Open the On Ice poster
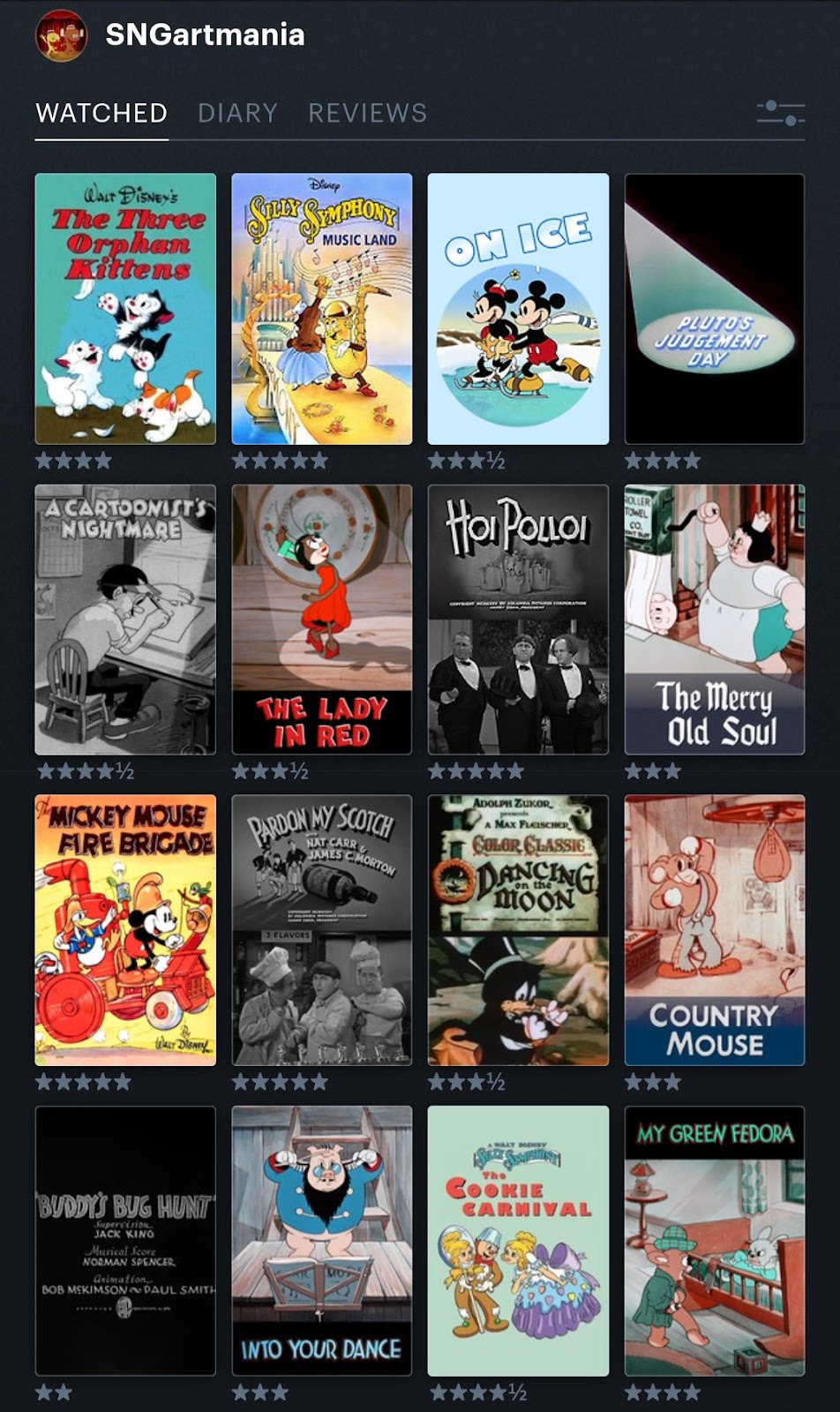Image resolution: width=840 pixels, height=1412 pixels. [x=518, y=309]
